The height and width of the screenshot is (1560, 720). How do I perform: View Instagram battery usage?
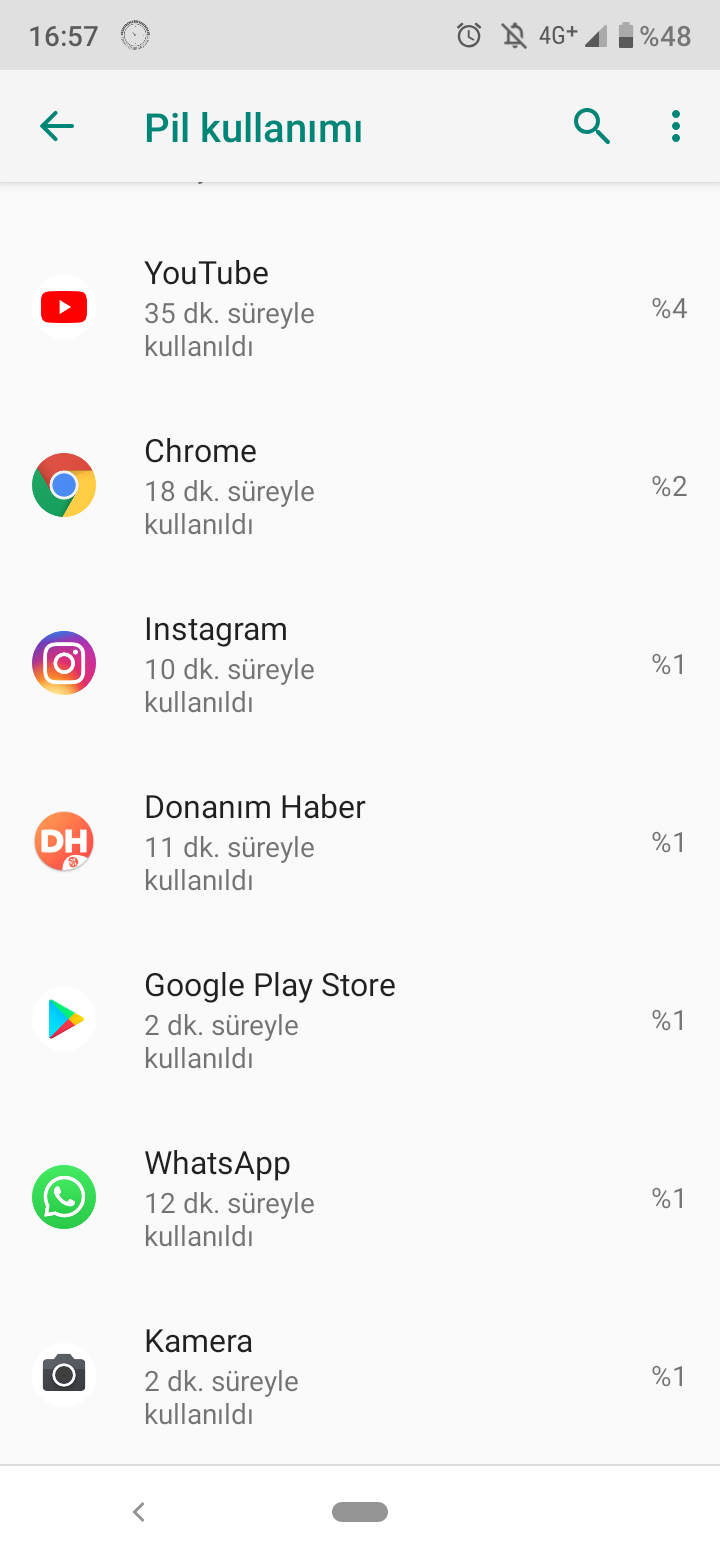(360, 663)
